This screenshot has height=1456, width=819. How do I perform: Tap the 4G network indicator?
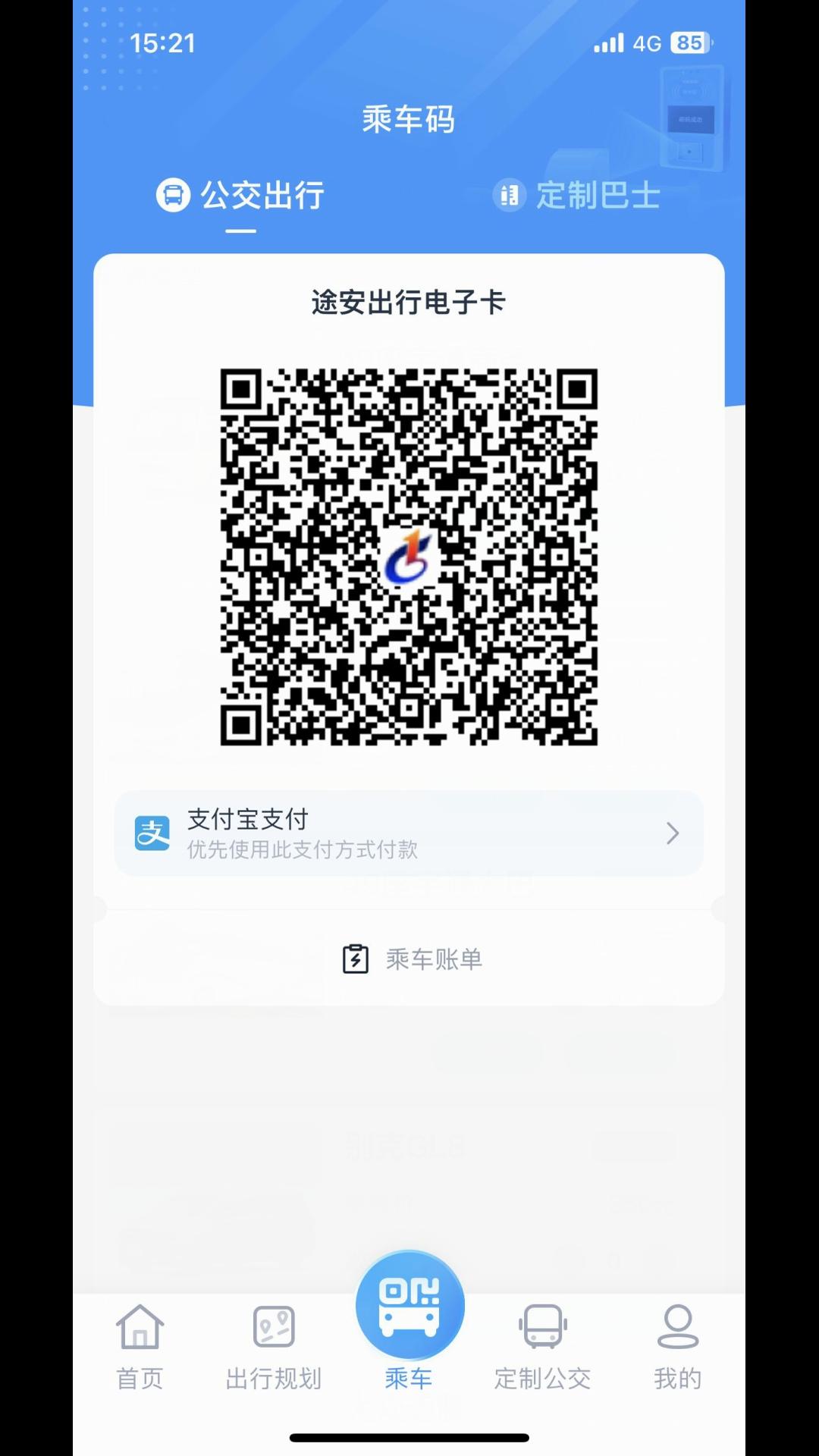pos(648,43)
